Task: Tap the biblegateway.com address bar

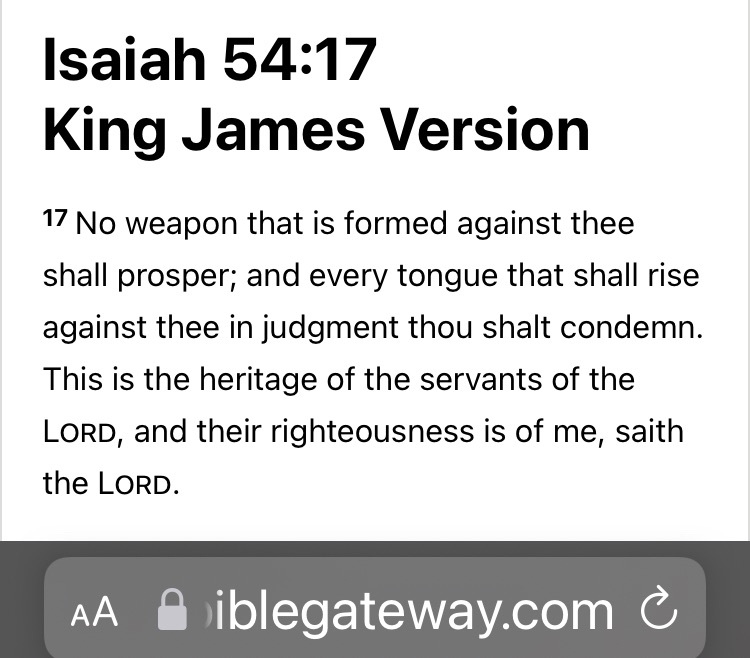Action: (x=400, y=610)
